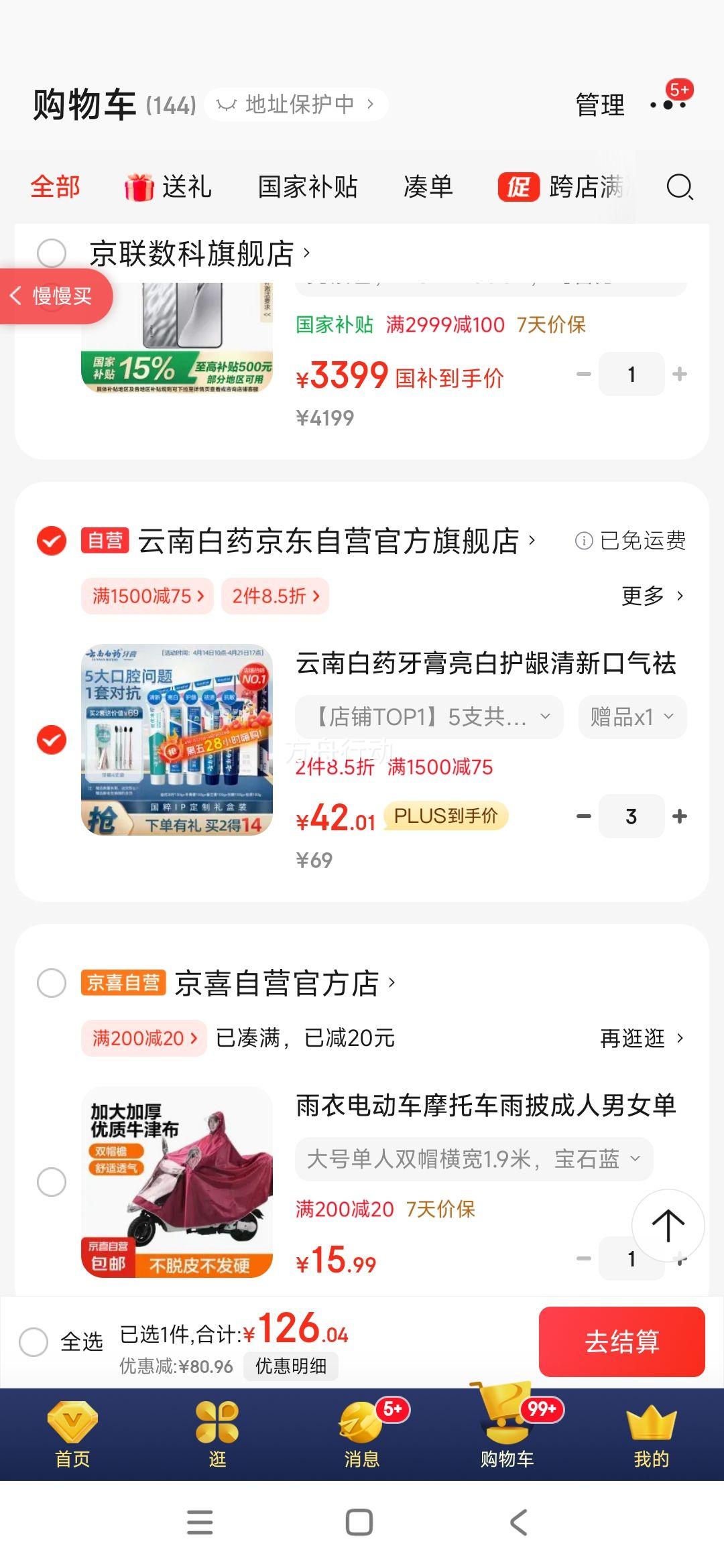
Task: Open the 优惠明细 discount details
Action: coord(291,1366)
